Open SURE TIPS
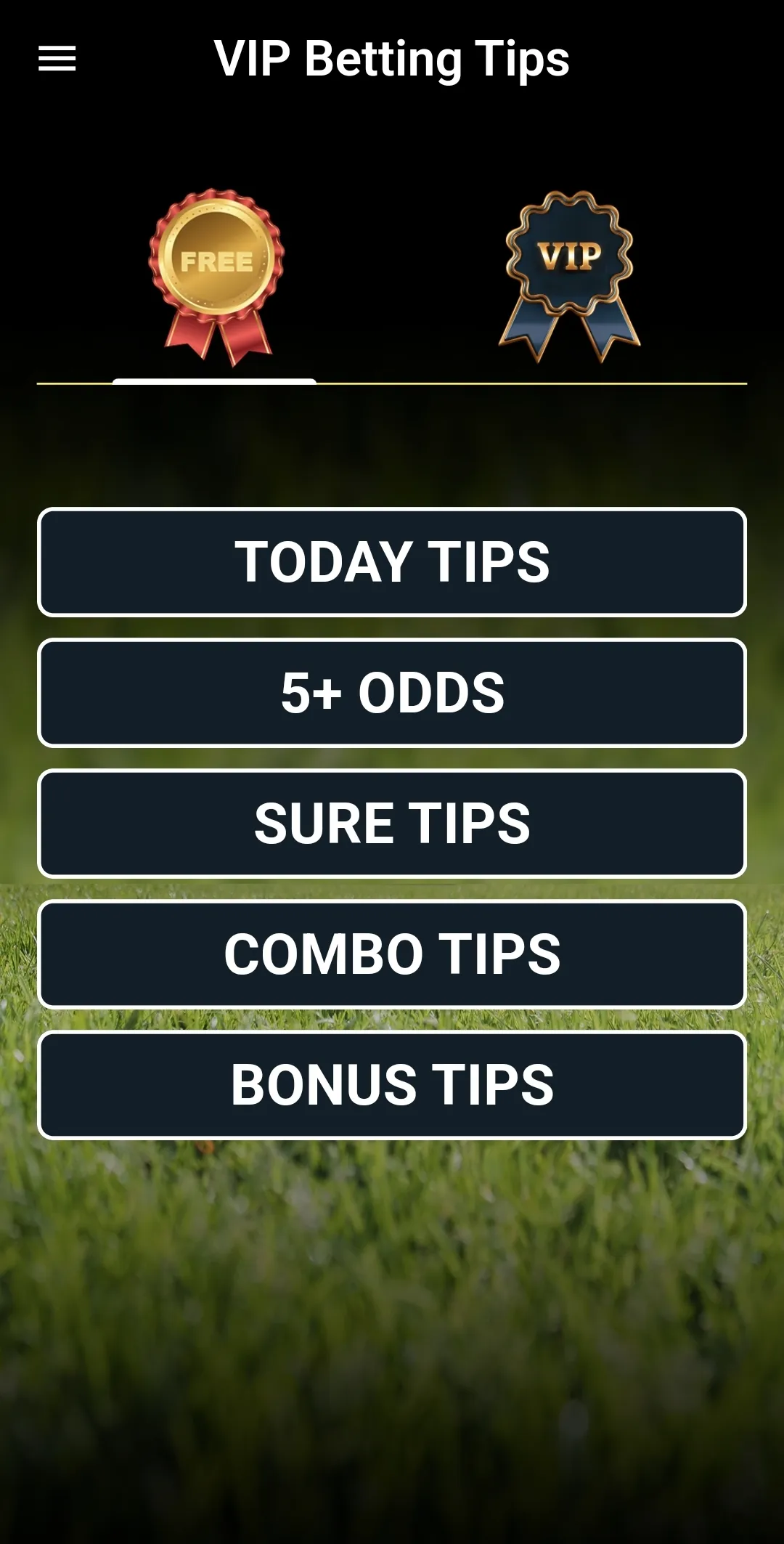Image resolution: width=784 pixels, height=1544 pixels. tap(392, 824)
